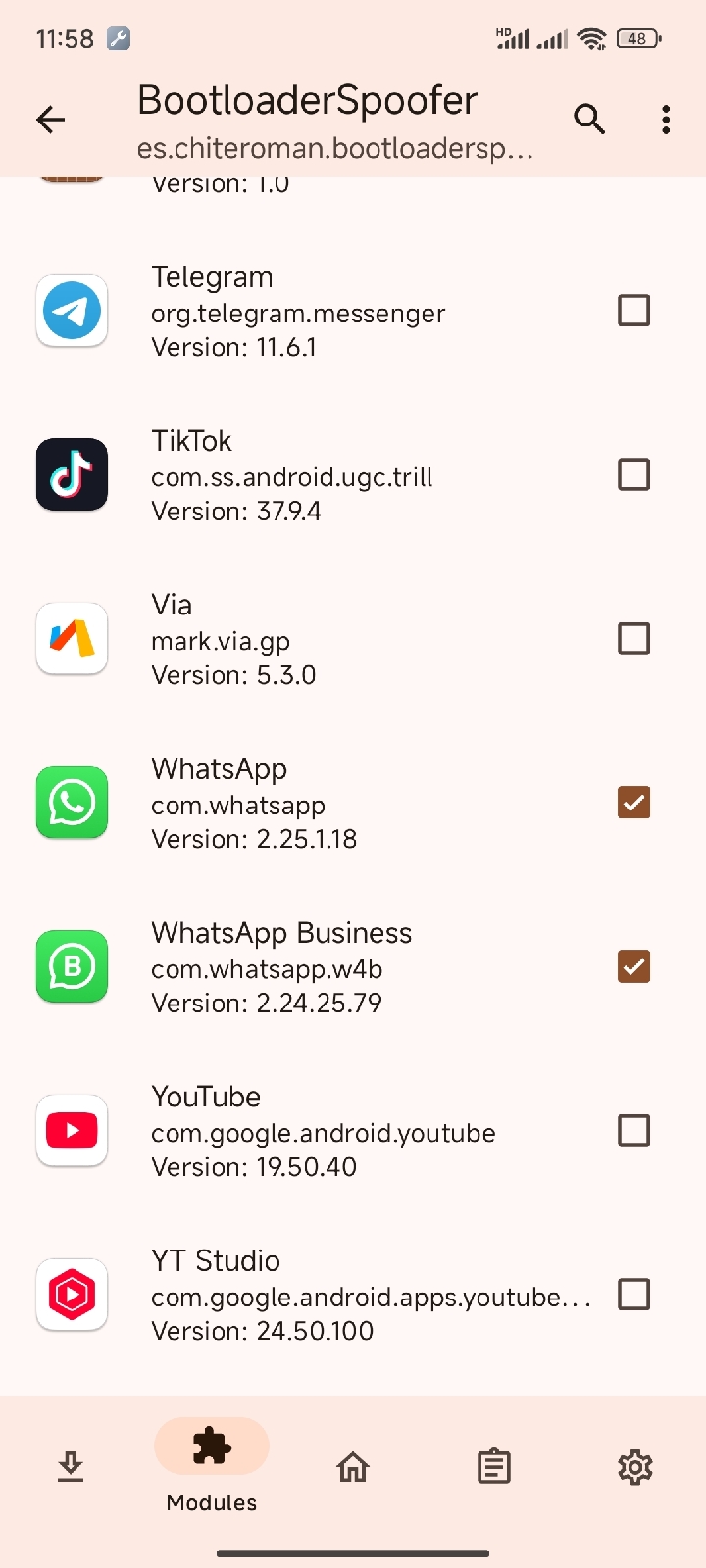Enable the TikTok checkbox

pyautogui.click(x=633, y=474)
